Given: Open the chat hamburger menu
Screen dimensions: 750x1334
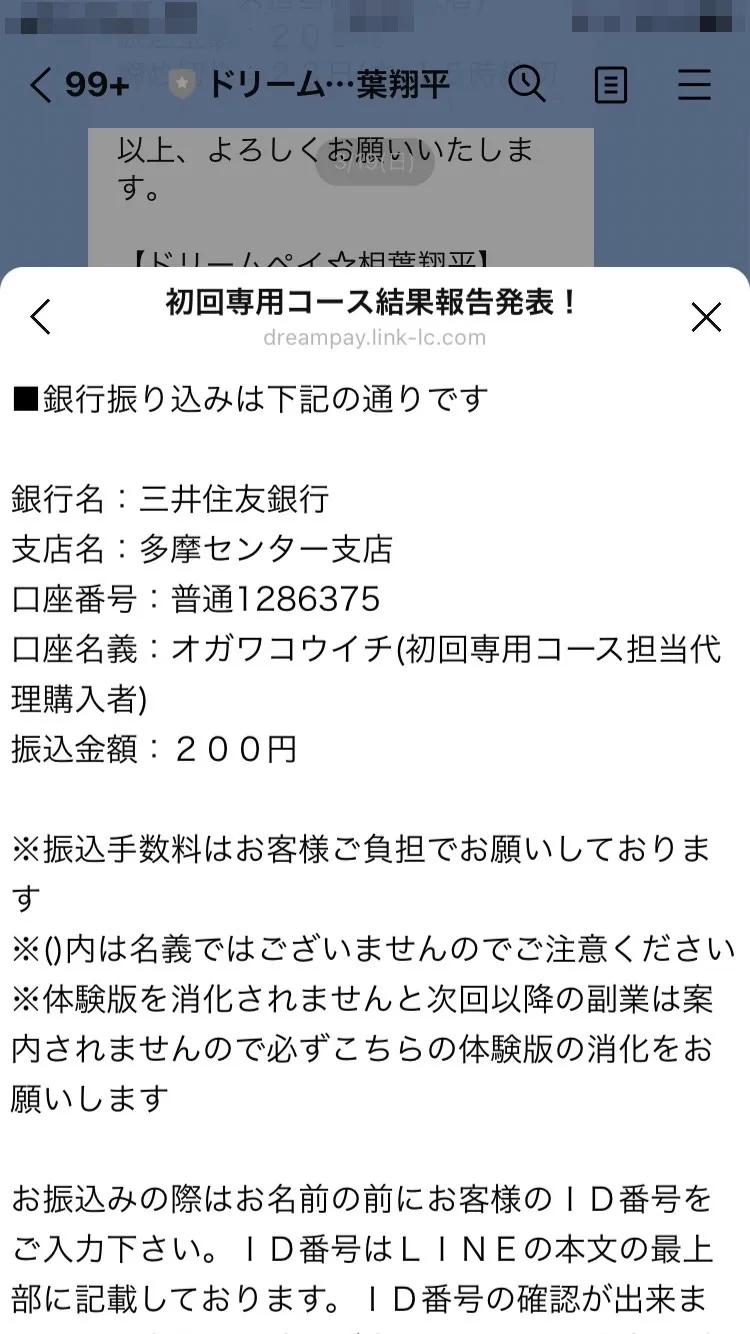Looking at the screenshot, I should tap(694, 85).
